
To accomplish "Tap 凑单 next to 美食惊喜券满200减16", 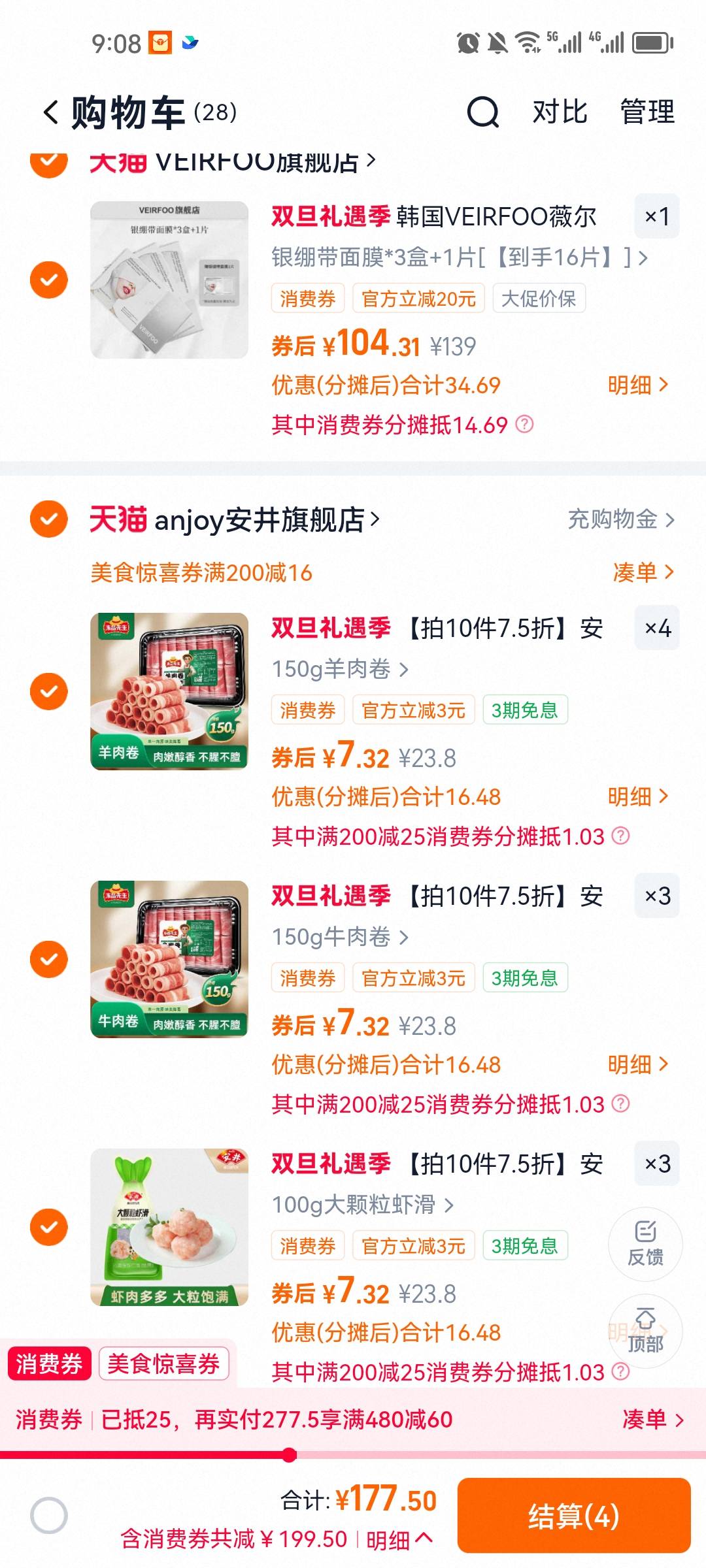I will click(643, 572).
